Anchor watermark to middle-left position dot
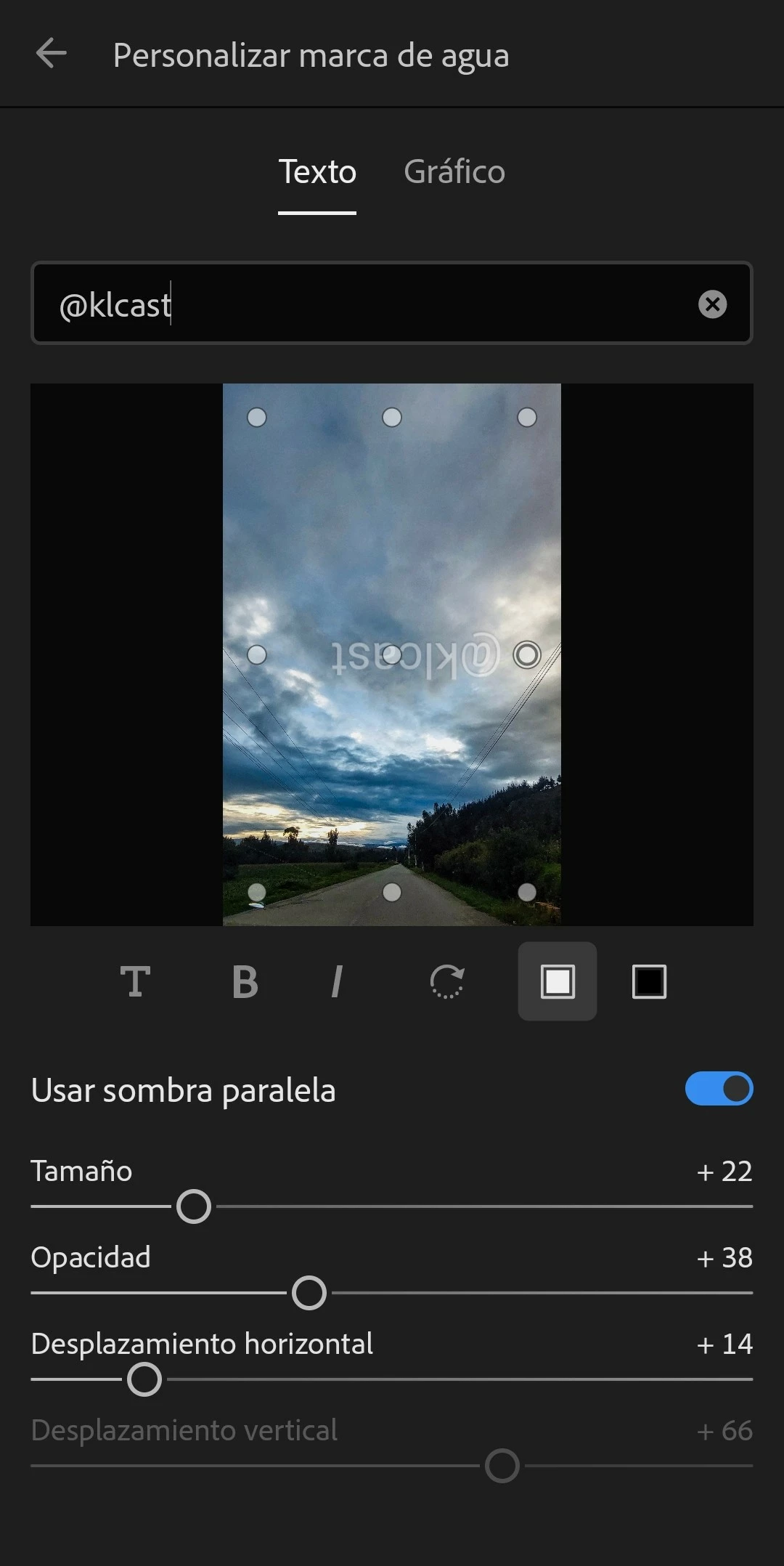Image resolution: width=784 pixels, height=1566 pixels. coord(257,654)
